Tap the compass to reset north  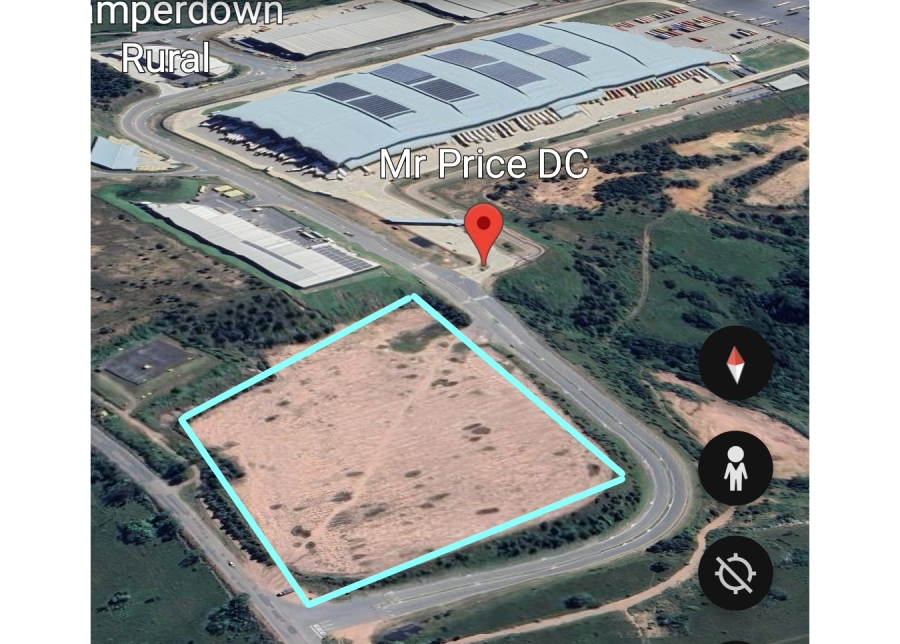coord(736,363)
